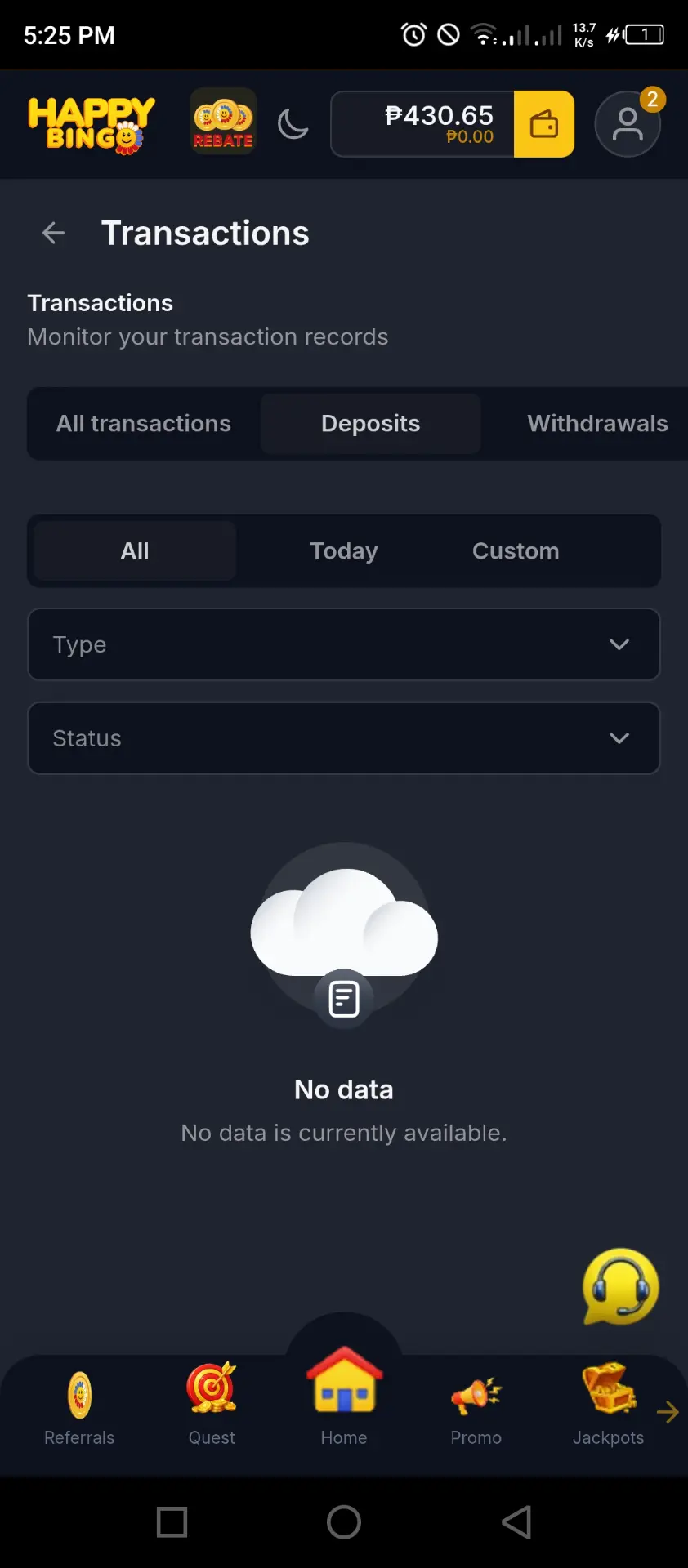Expand the Status dropdown
This screenshot has width=688, height=1568.
coord(344,738)
